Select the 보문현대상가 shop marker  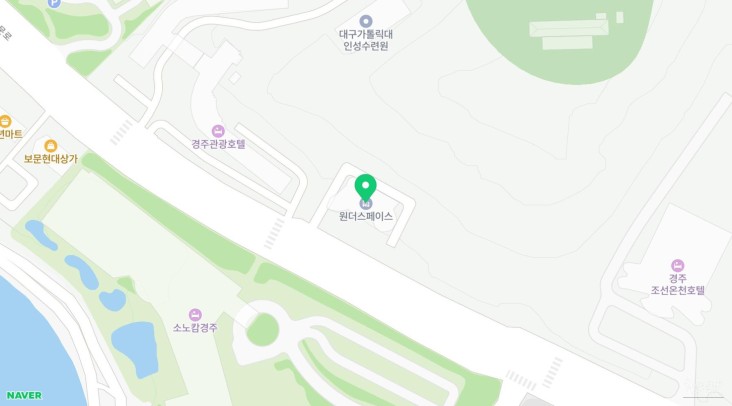click(51, 146)
